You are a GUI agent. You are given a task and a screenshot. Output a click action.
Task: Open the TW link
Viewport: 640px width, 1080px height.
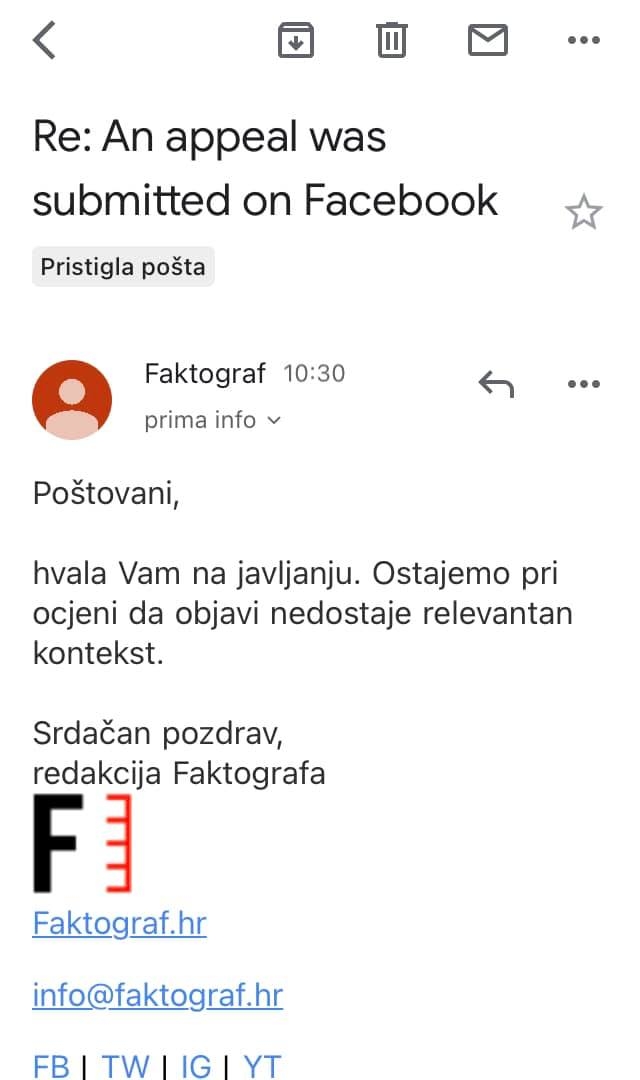(125, 1066)
